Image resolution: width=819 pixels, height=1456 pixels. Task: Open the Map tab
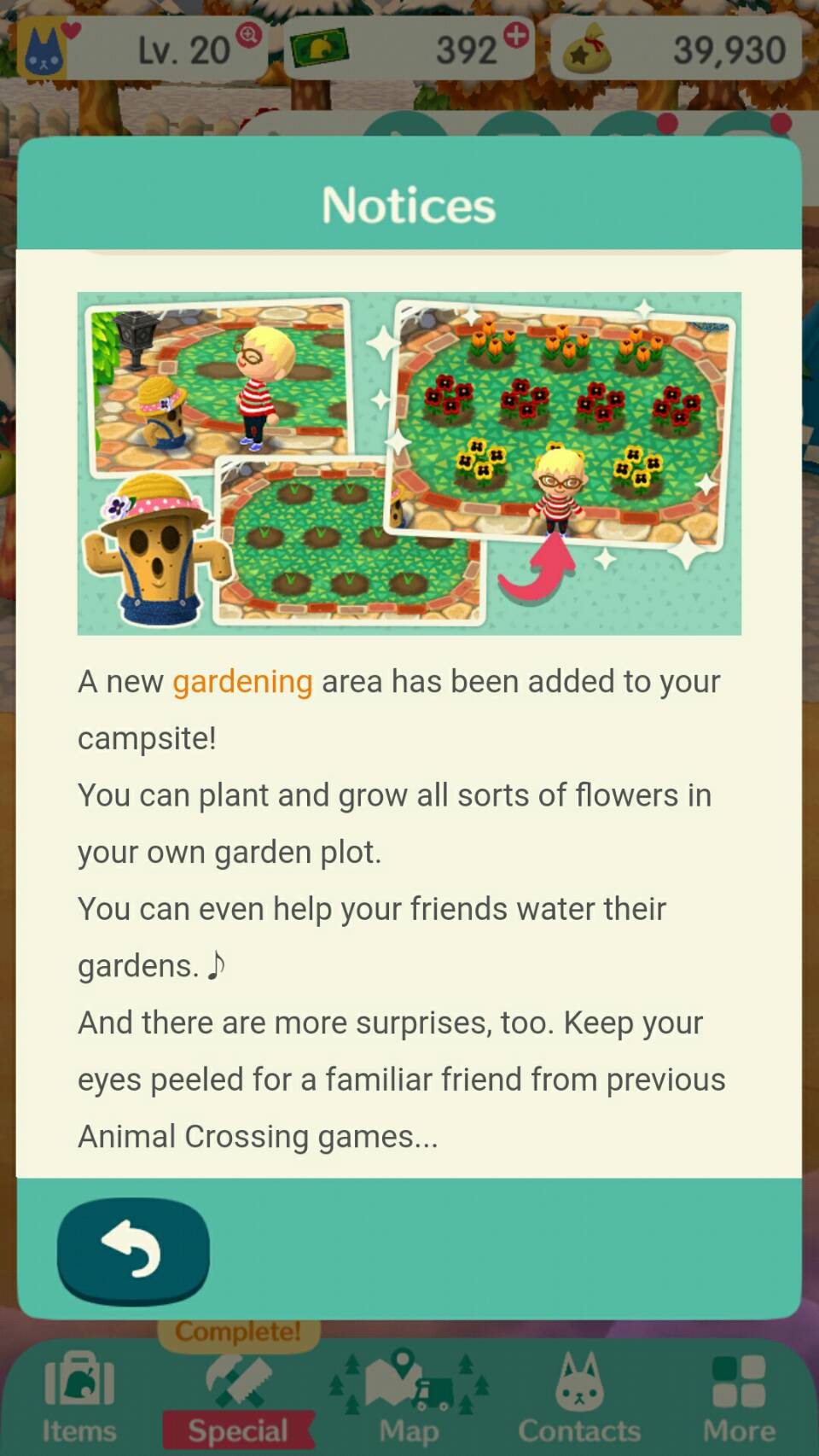409,1397
